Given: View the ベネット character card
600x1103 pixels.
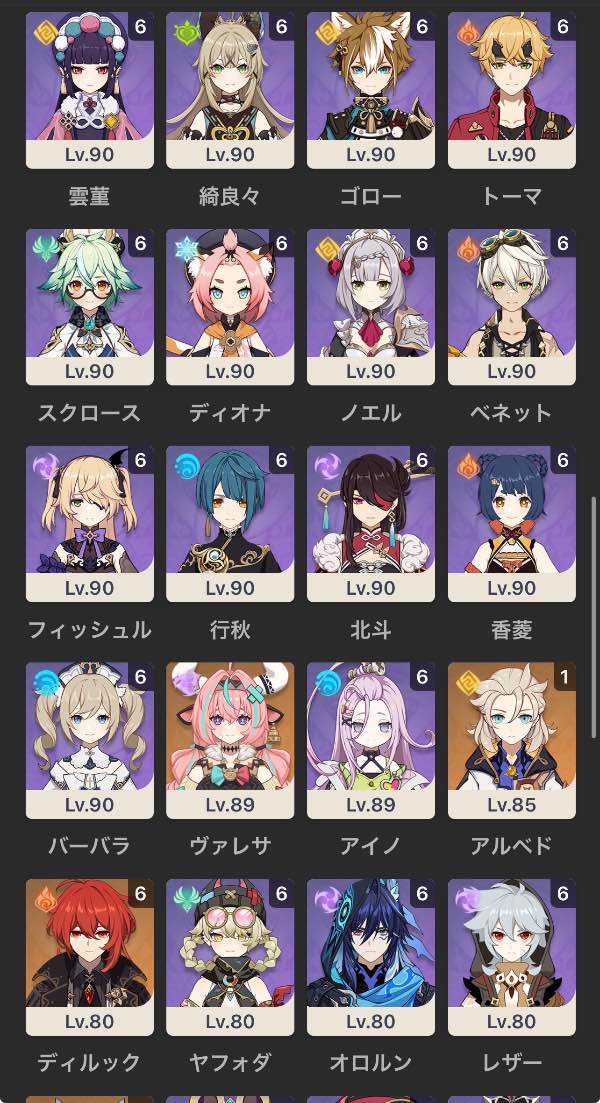Looking at the screenshot, I should (512, 307).
